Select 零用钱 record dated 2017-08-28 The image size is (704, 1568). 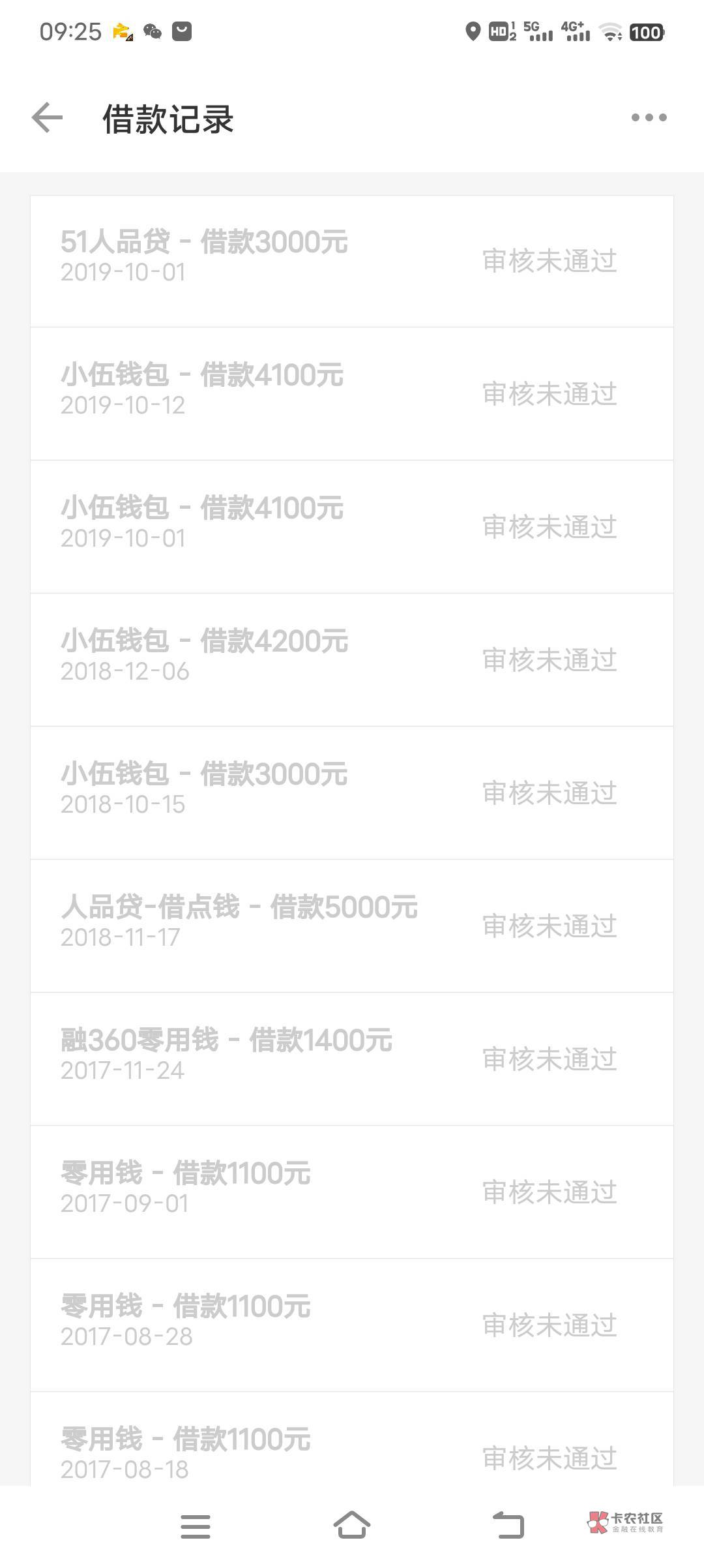coord(352,1325)
